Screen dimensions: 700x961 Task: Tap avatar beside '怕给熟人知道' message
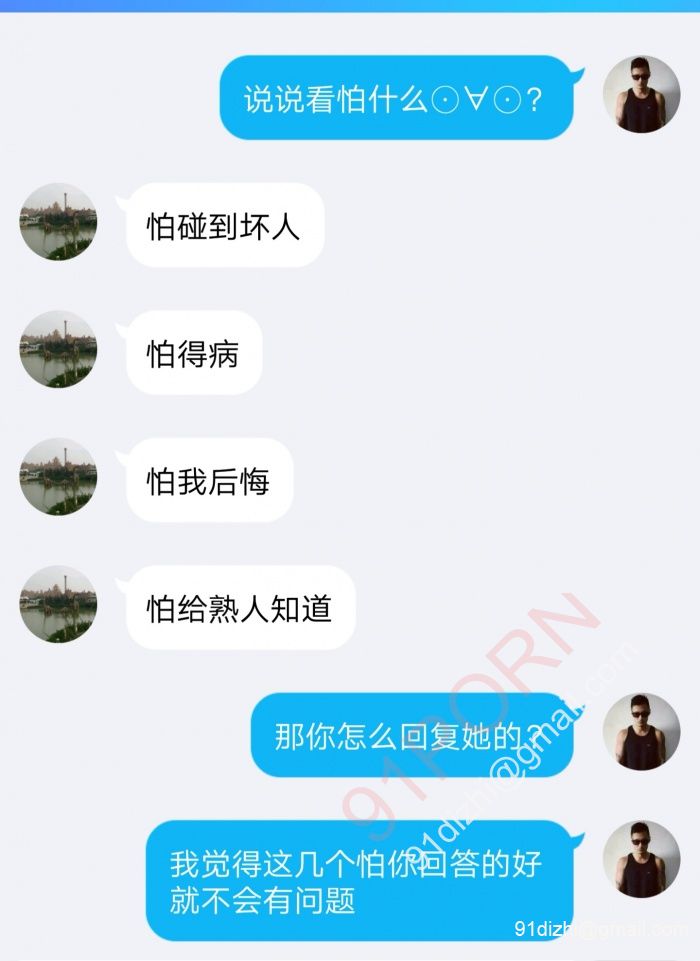[x=58, y=605]
